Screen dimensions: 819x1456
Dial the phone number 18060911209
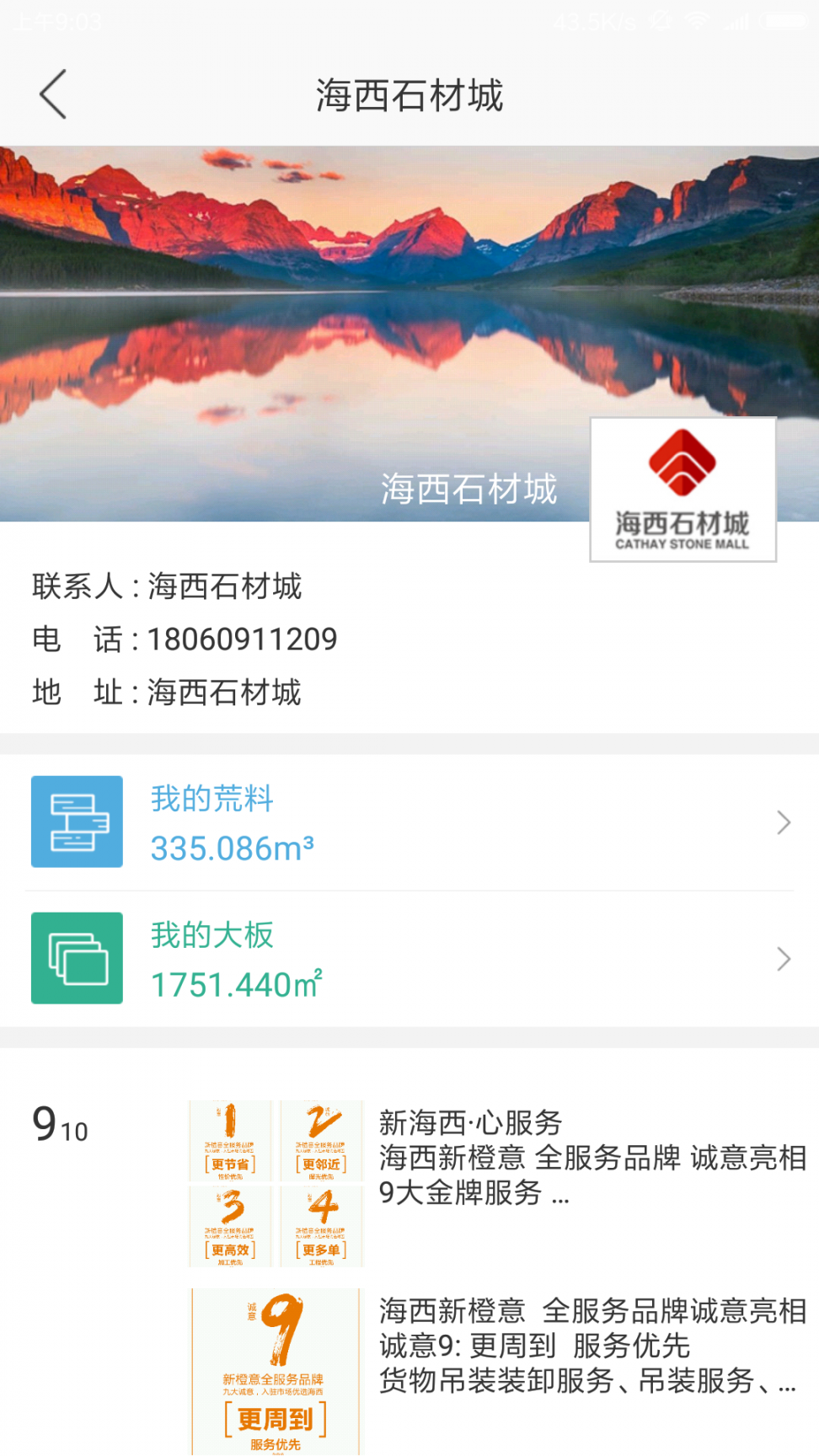pos(241,639)
